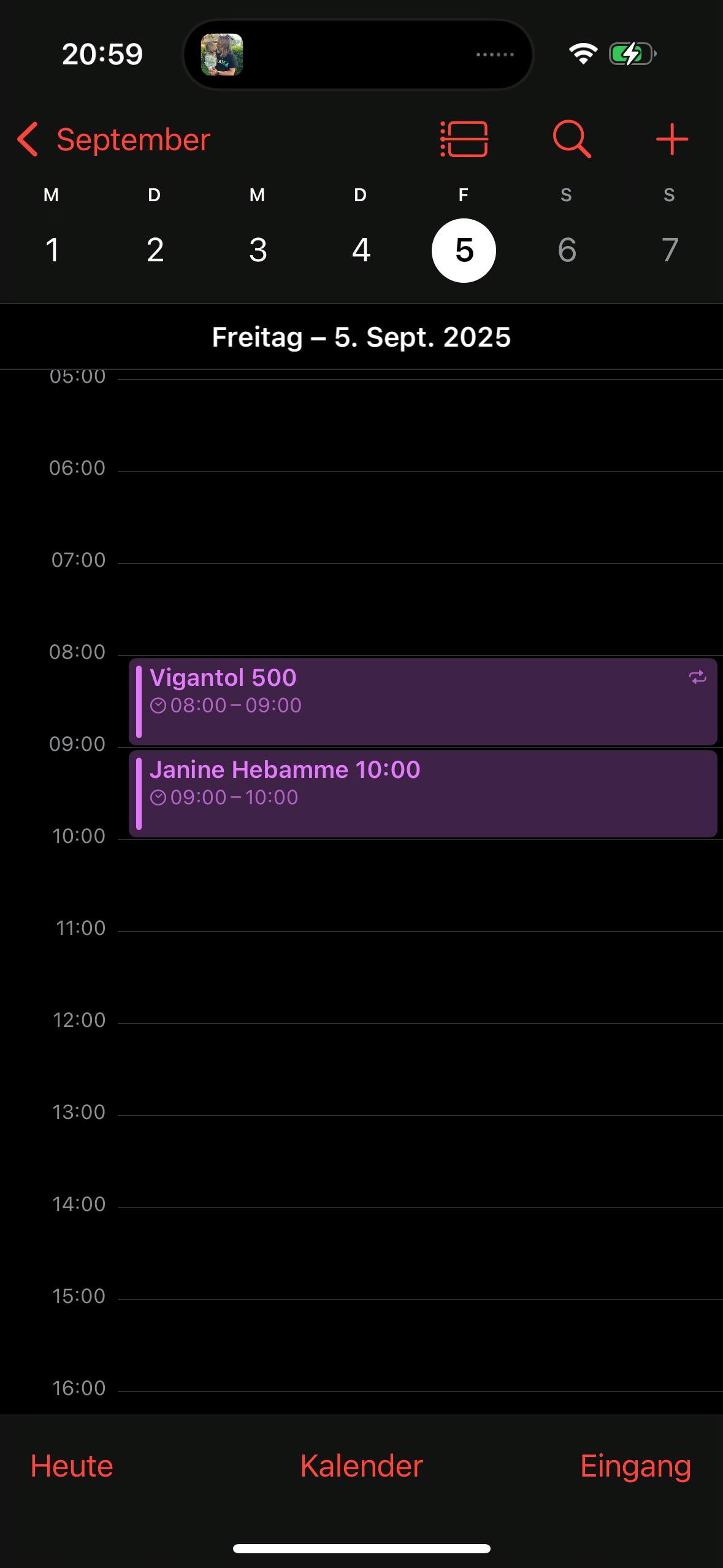Open the Eingang inbox

tap(636, 1467)
